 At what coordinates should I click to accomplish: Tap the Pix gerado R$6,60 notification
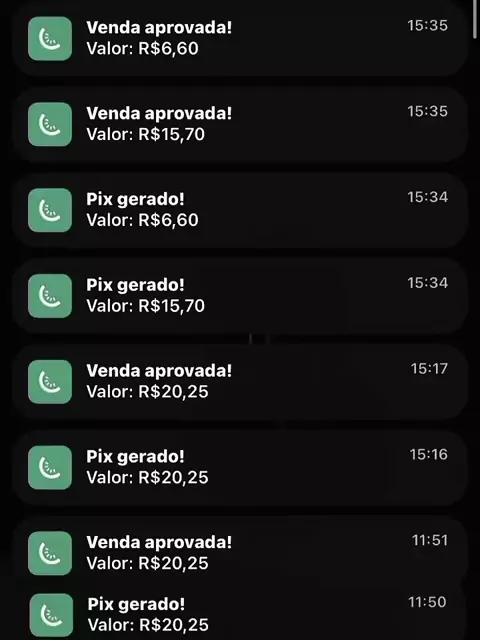(240, 210)
